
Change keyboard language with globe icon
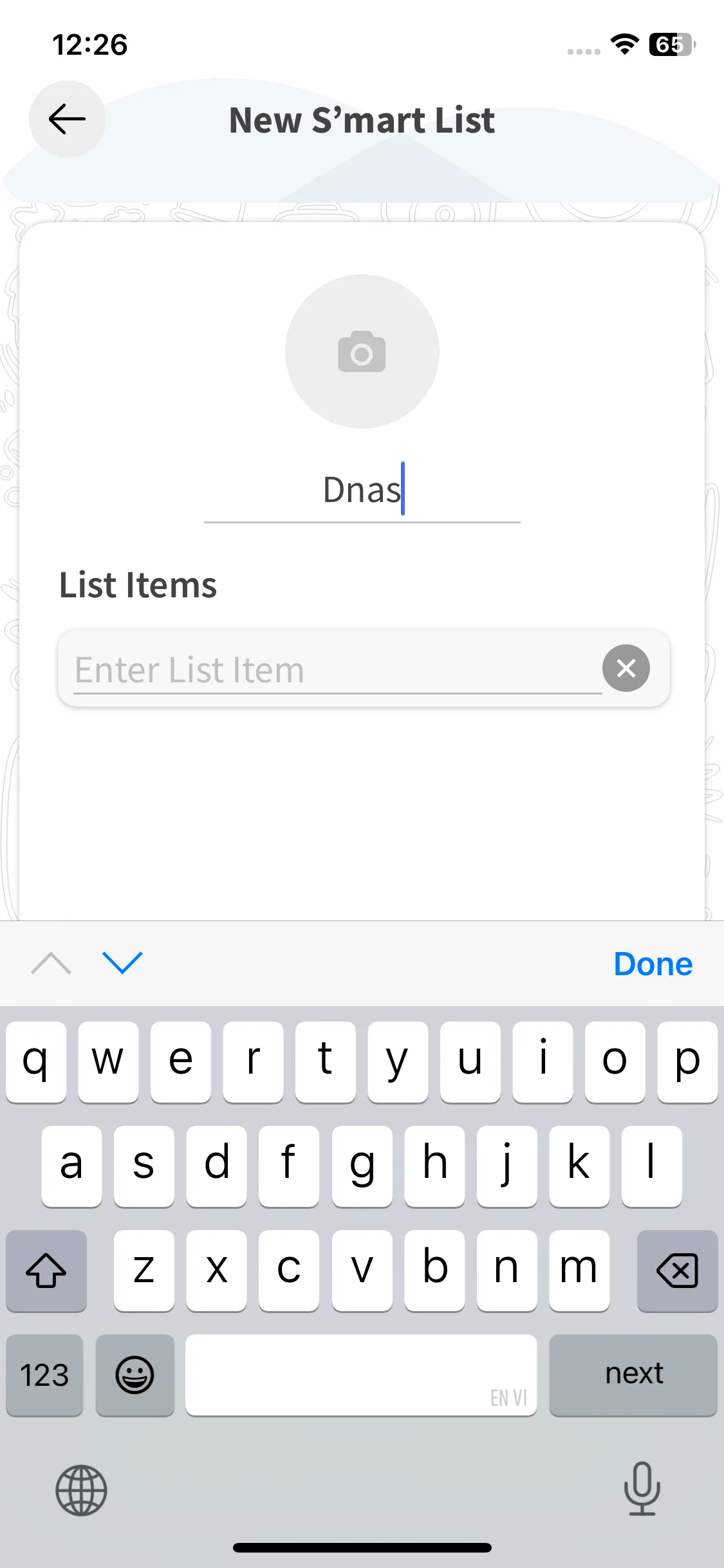pyautogui.click(x=81, y=1489)
